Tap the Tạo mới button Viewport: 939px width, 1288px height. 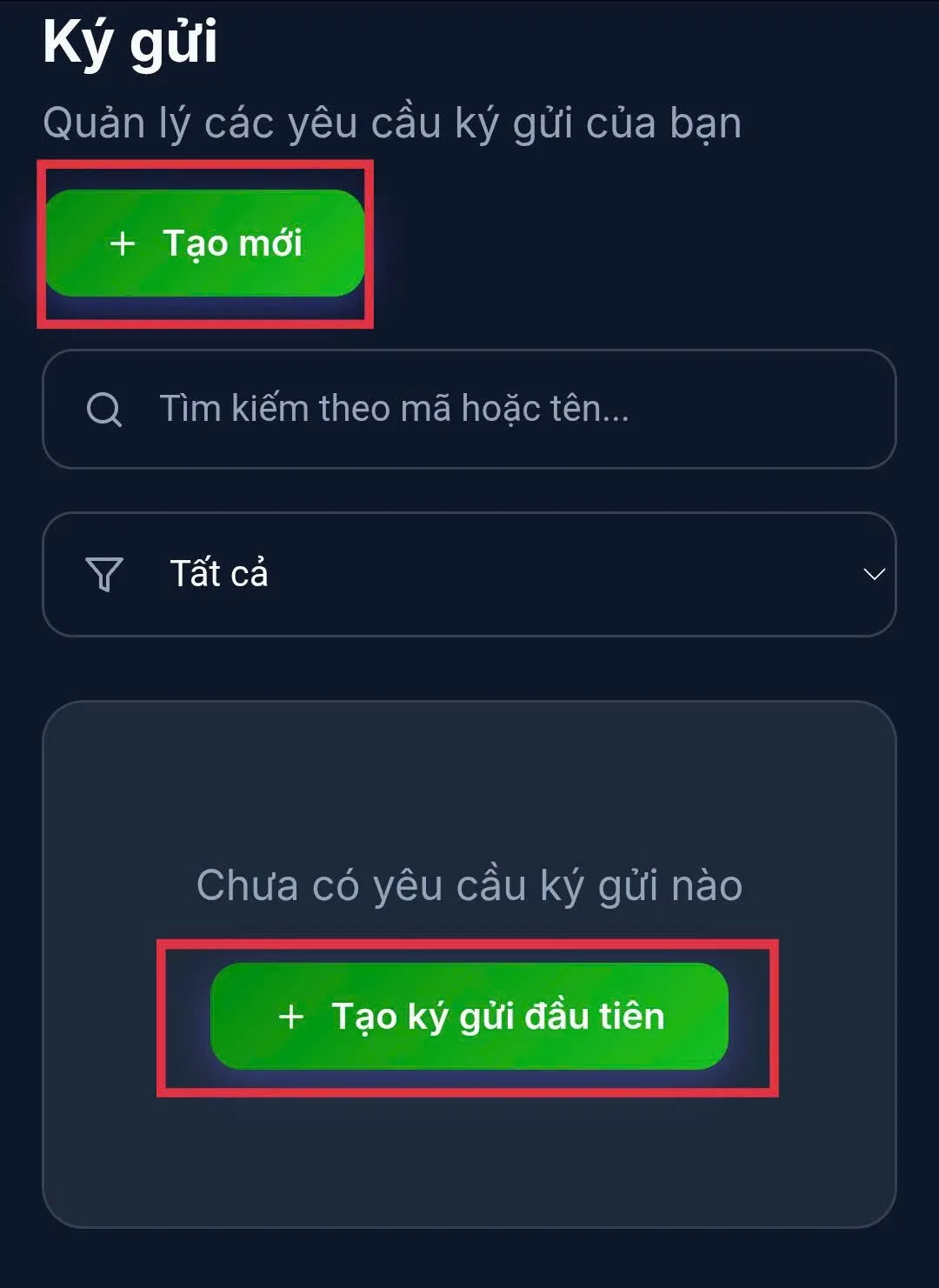204,244
